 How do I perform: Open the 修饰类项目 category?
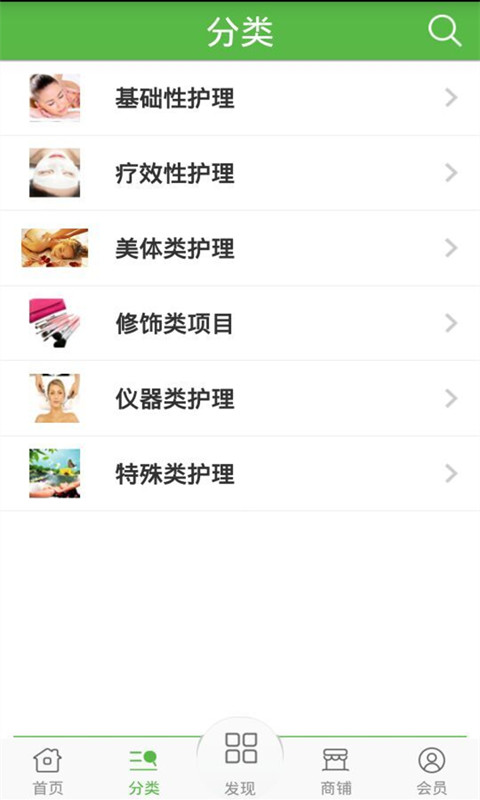(240, 323)
